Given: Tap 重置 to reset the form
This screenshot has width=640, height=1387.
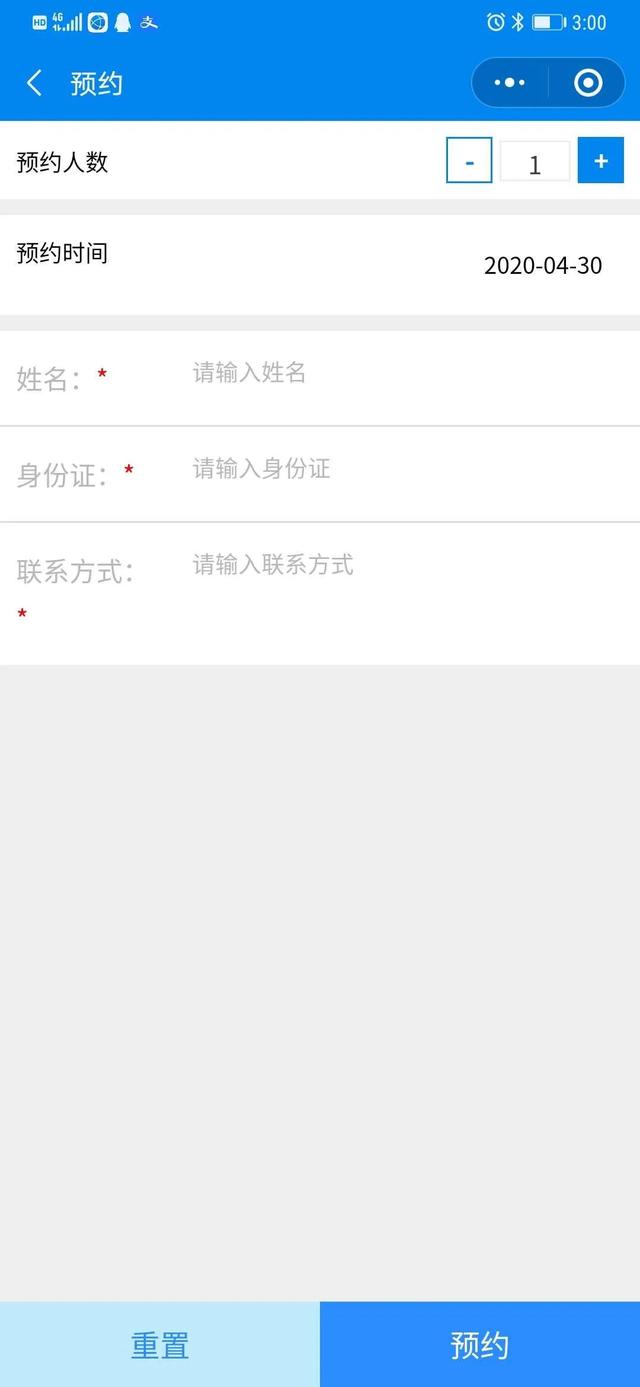Looking at the screenshot, I should pos(160,1344).
